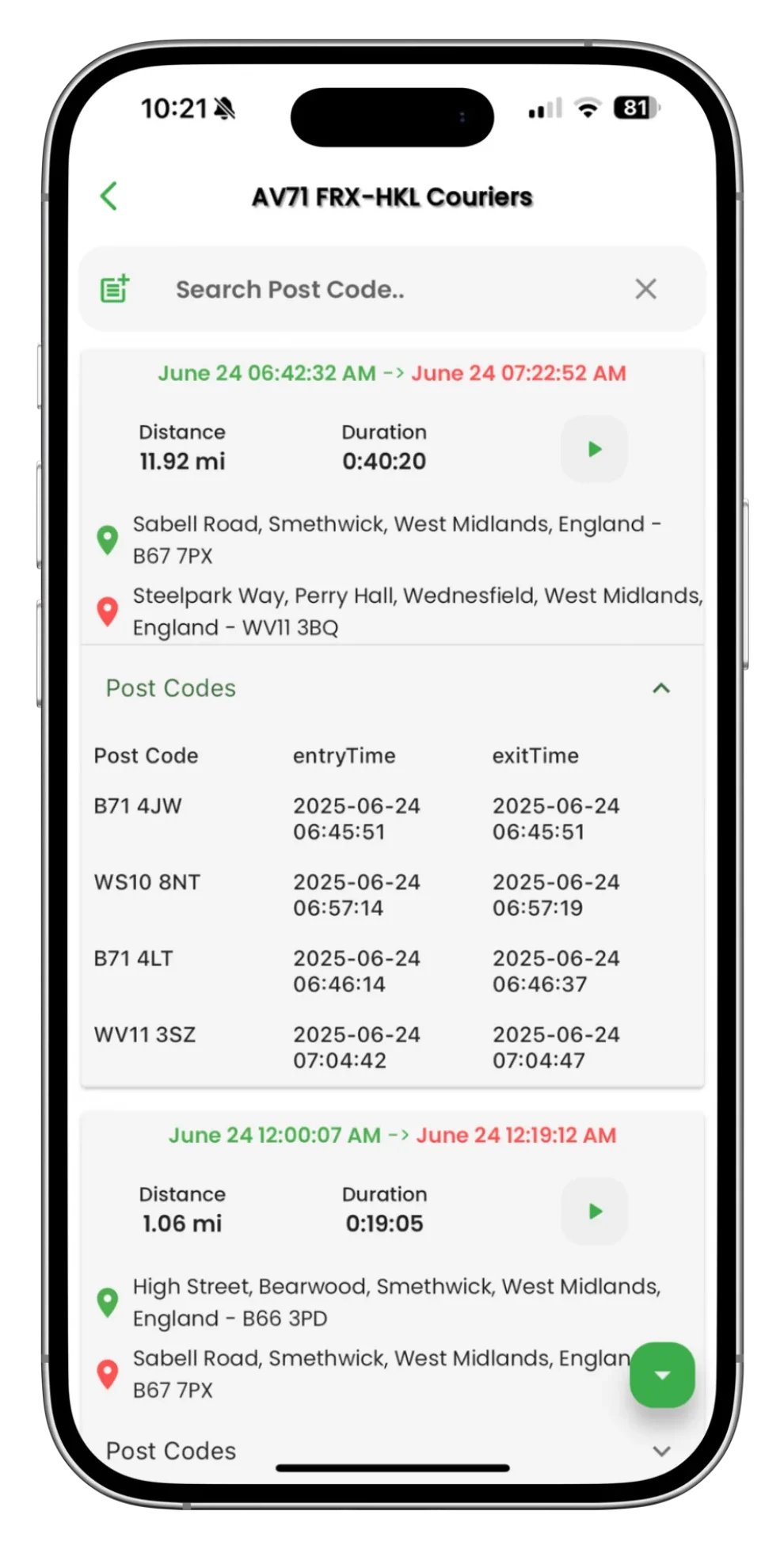Clear the post code search

645,289
